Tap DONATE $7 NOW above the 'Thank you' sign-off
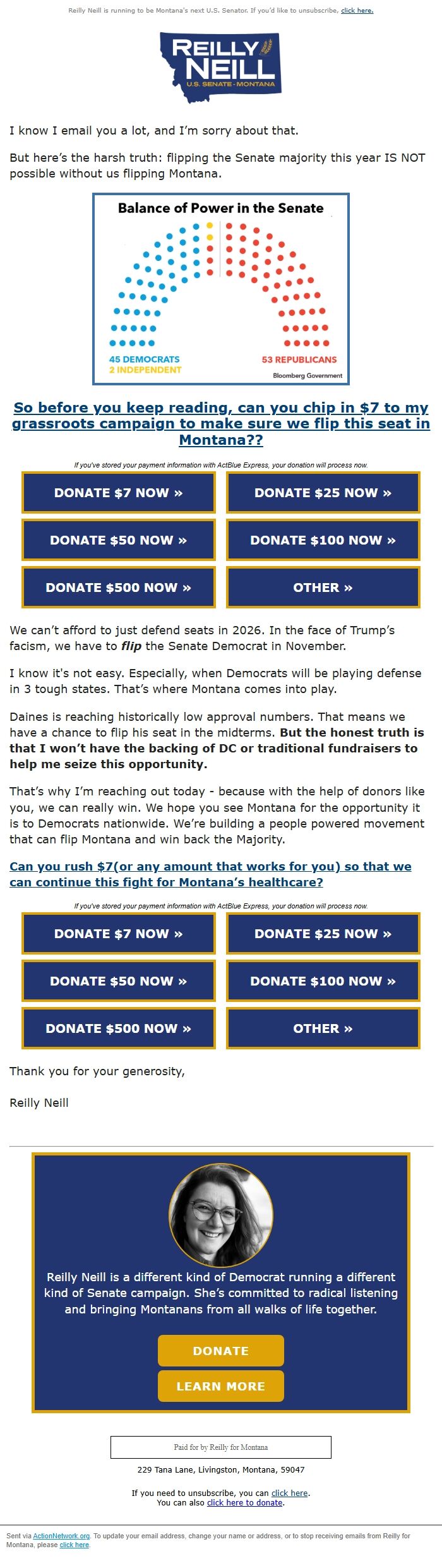This screenshot has height=1568, width=442. pyautogui.click(x=118, y=934)
